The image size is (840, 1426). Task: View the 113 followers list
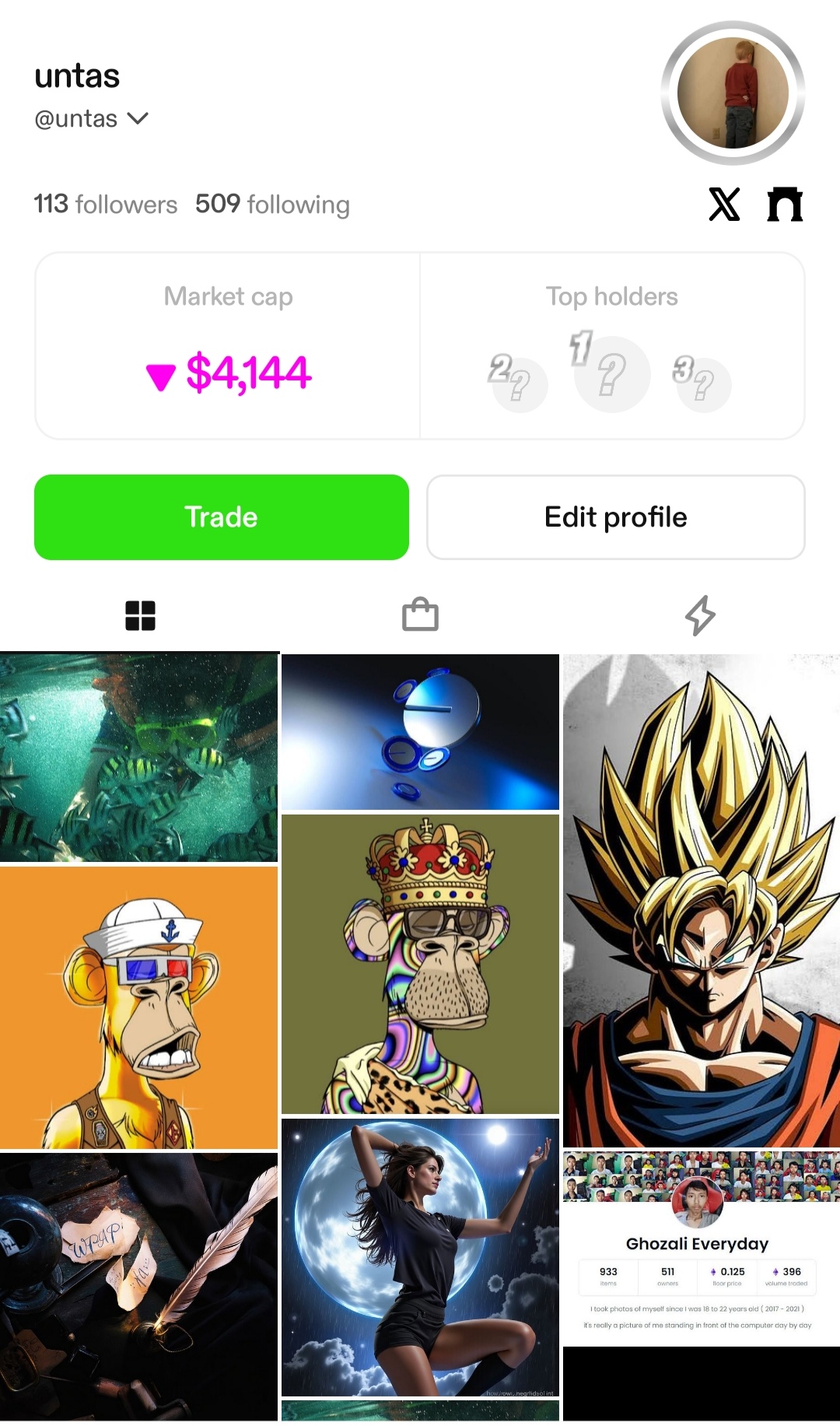pos(106,205)
